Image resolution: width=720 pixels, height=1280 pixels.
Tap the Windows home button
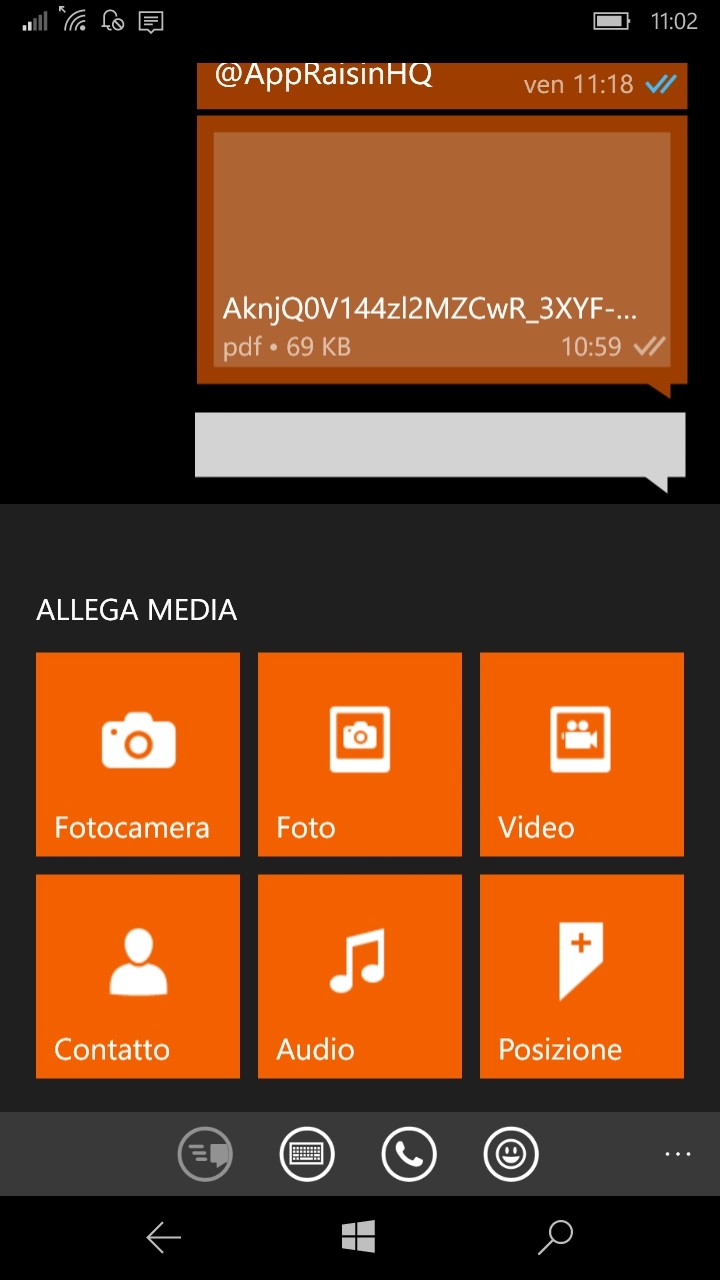[358, 1237]
